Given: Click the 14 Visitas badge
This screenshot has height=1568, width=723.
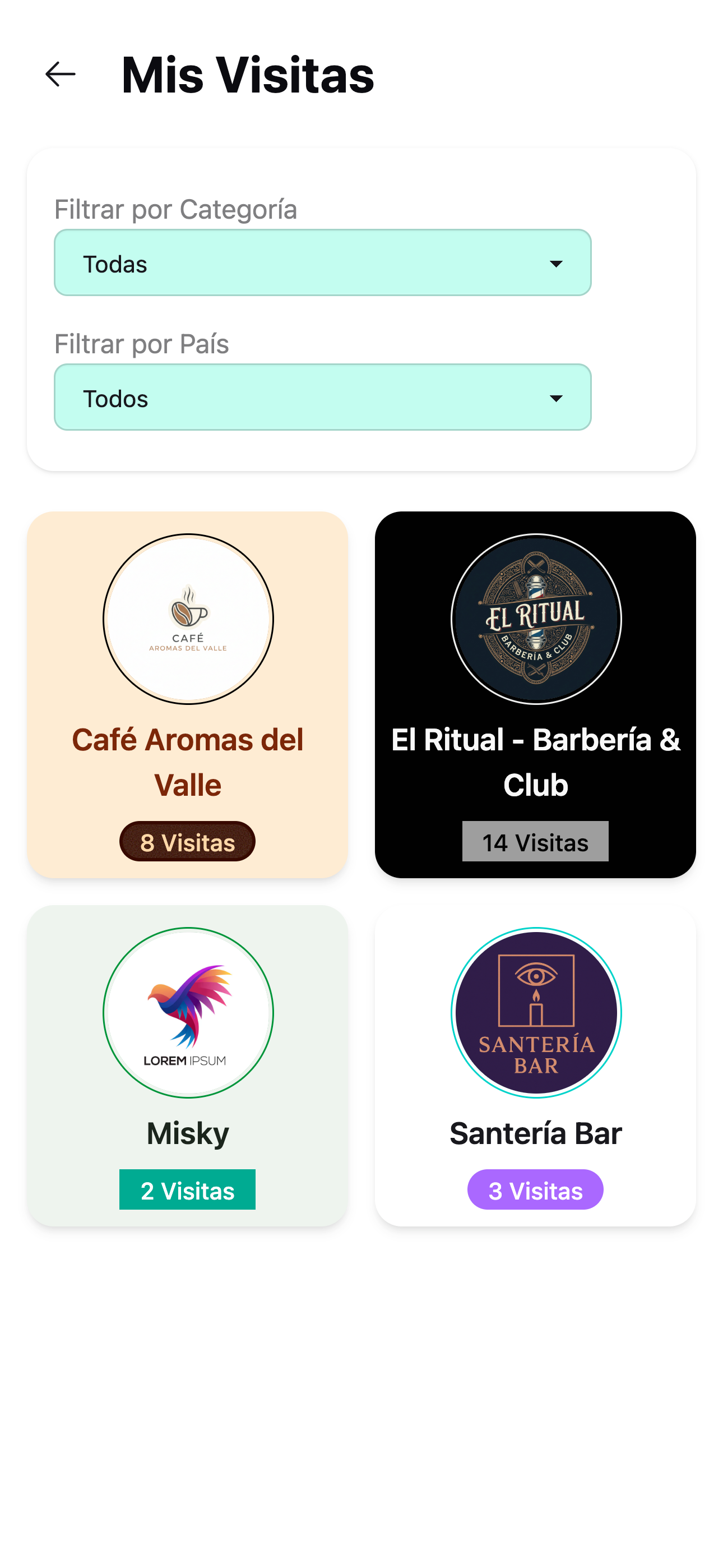Looking at the screenshot, I should [535, 842].
